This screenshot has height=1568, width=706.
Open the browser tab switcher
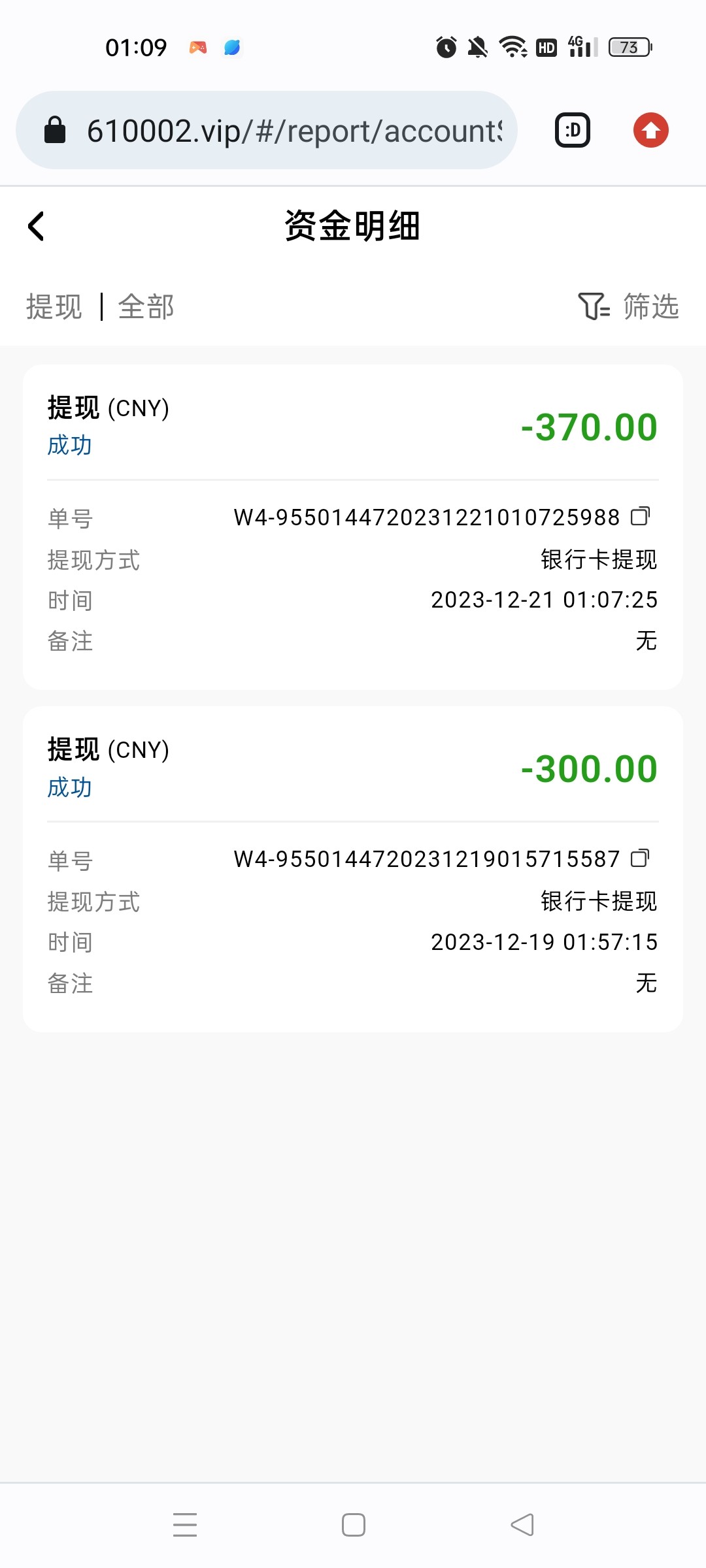(x=573, y=131)
